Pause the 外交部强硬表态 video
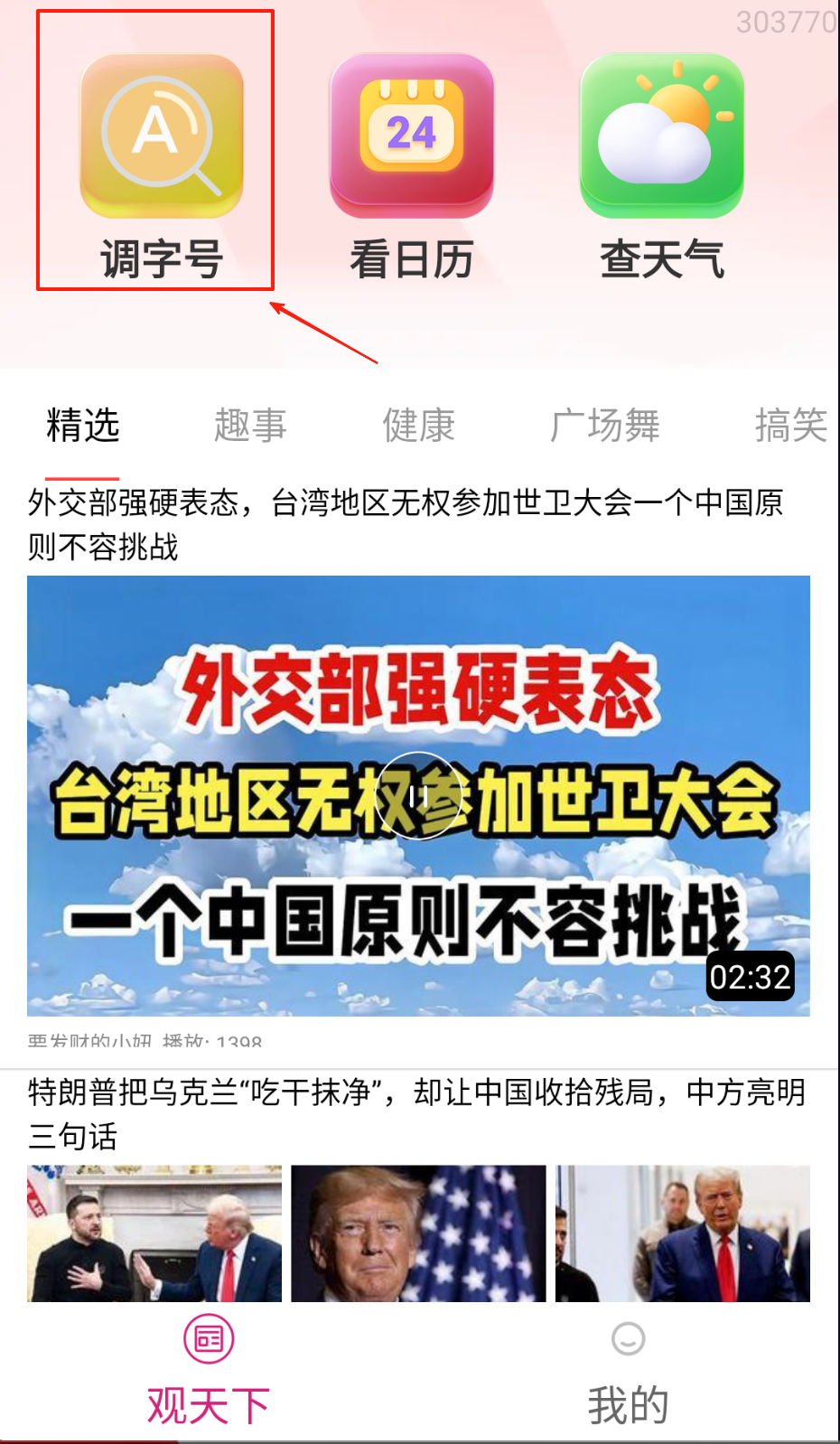The height and width of the screenshot is (1444, 840). point(418,796)
